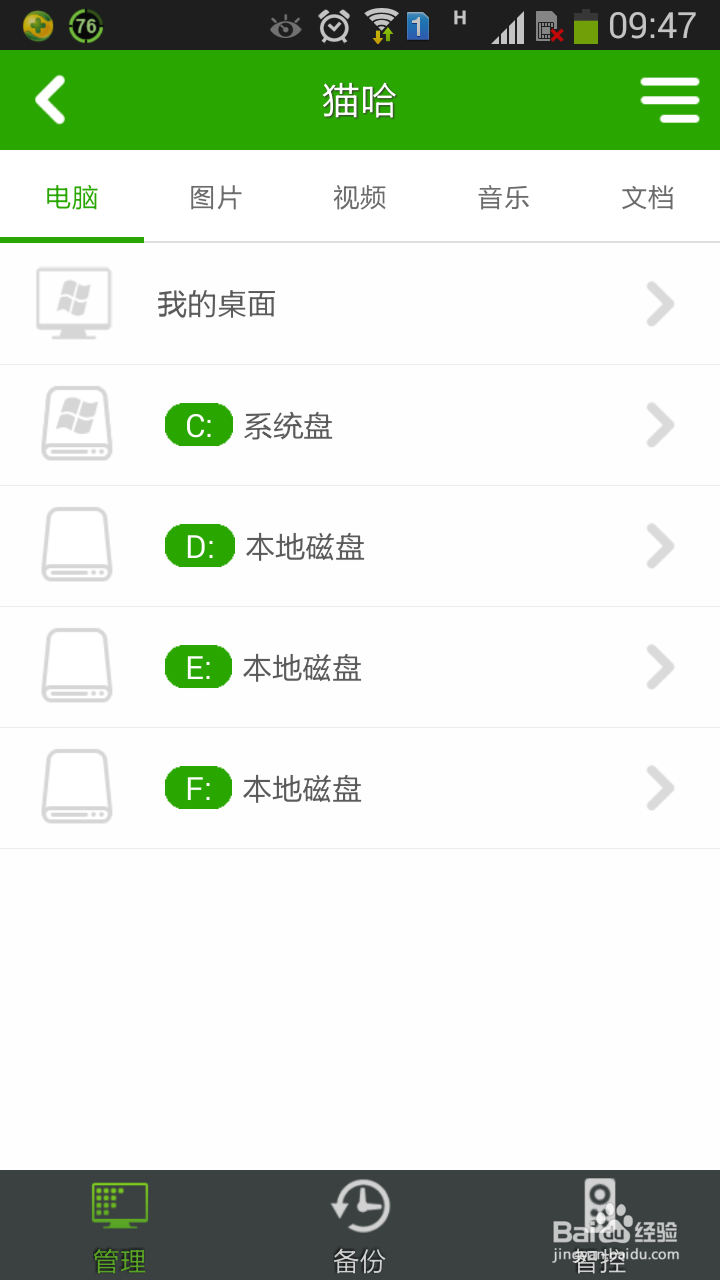Tap the F: drive letter badge

click(198, 788)
